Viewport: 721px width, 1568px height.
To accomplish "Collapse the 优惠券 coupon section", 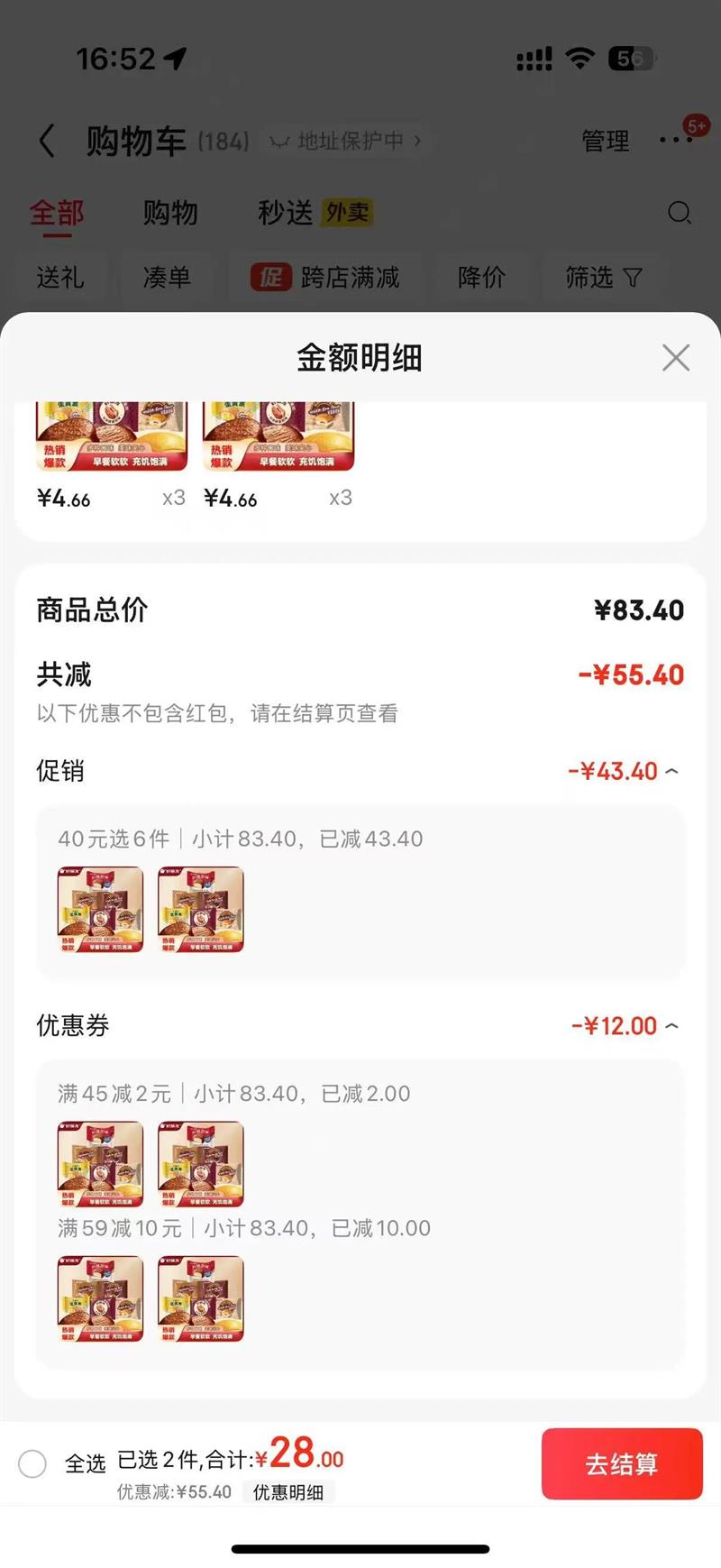I will coord(671,1026).
